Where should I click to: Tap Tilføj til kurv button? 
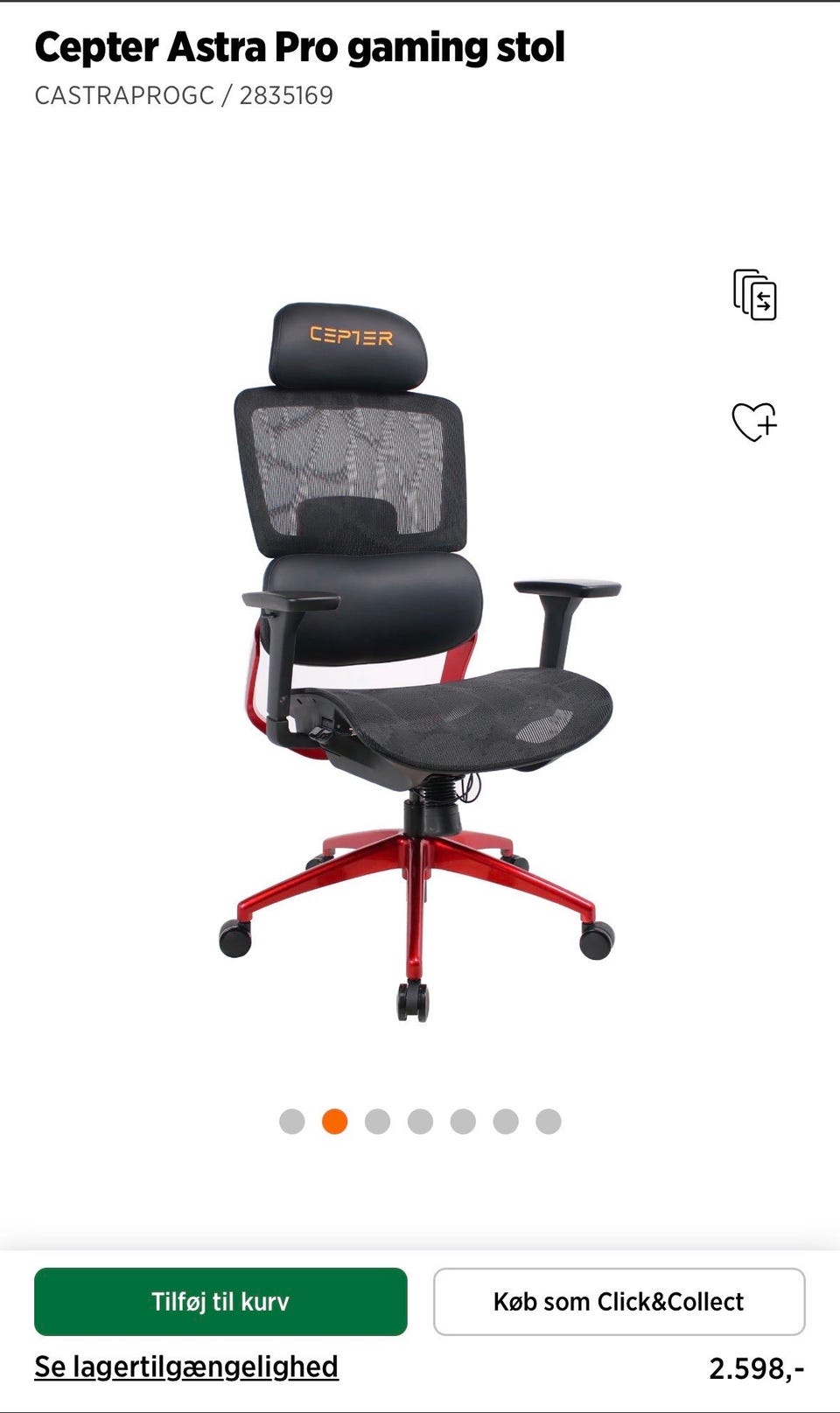pyautogui.click(x=220, y=1301)
